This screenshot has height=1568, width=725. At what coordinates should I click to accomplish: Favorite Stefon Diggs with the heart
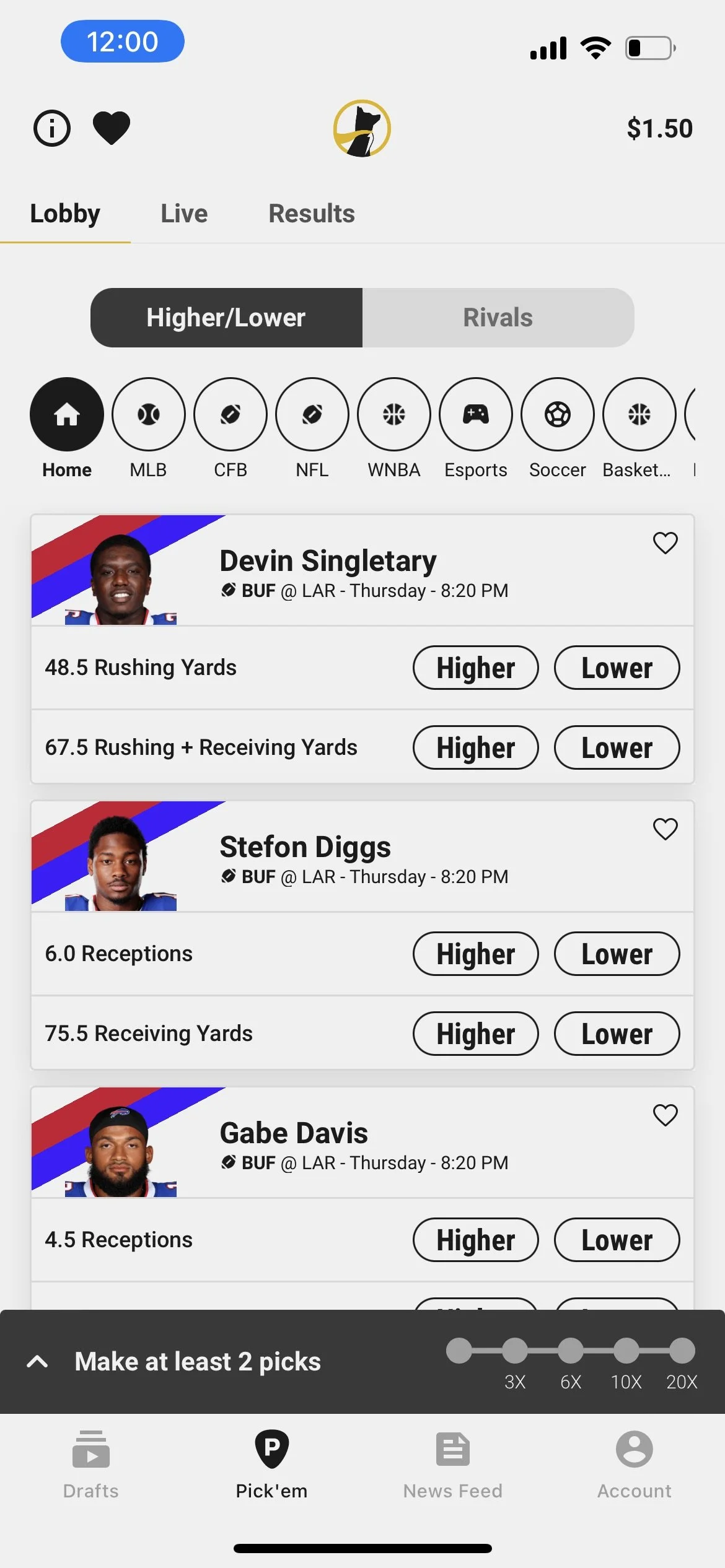[x=665, y=829]
